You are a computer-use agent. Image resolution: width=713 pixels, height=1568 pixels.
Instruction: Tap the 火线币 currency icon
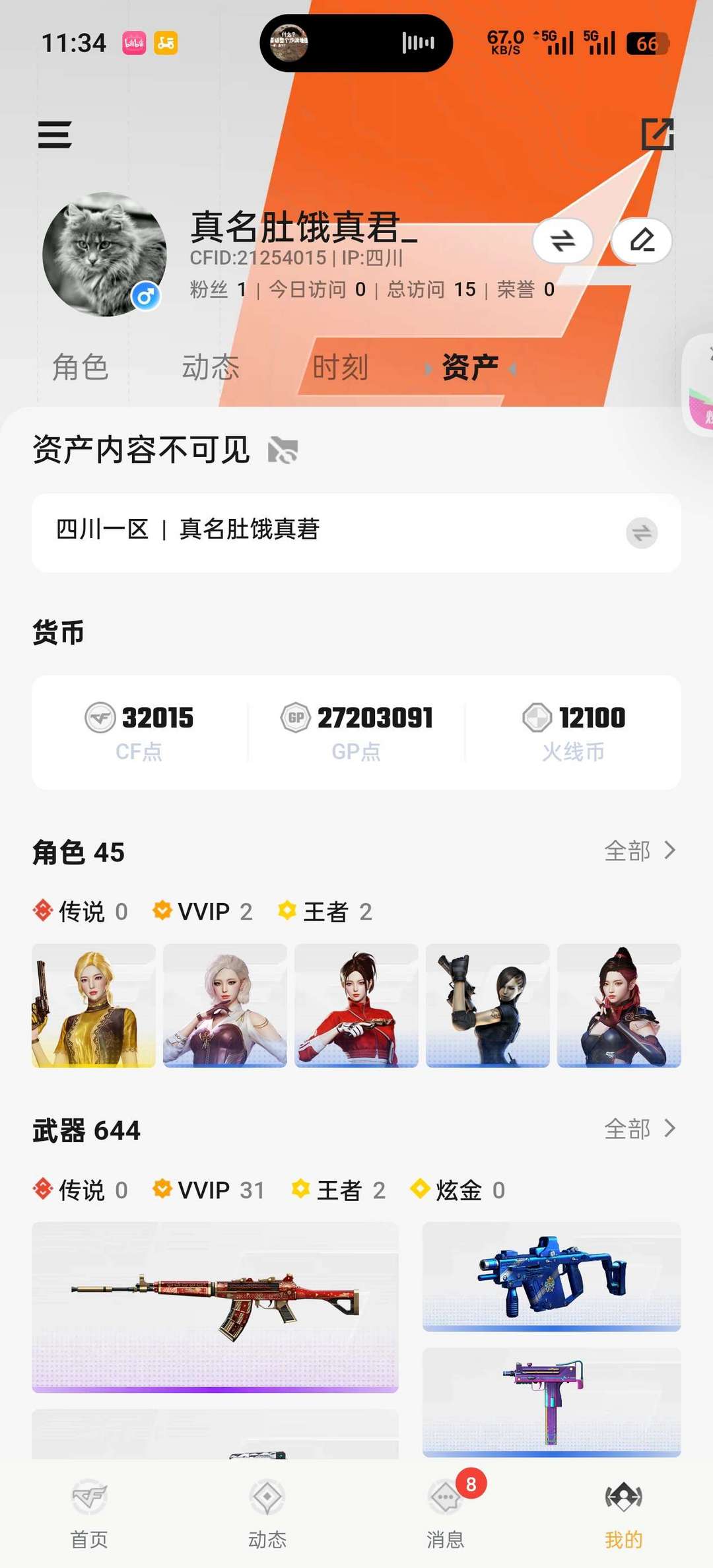[537, 719]
